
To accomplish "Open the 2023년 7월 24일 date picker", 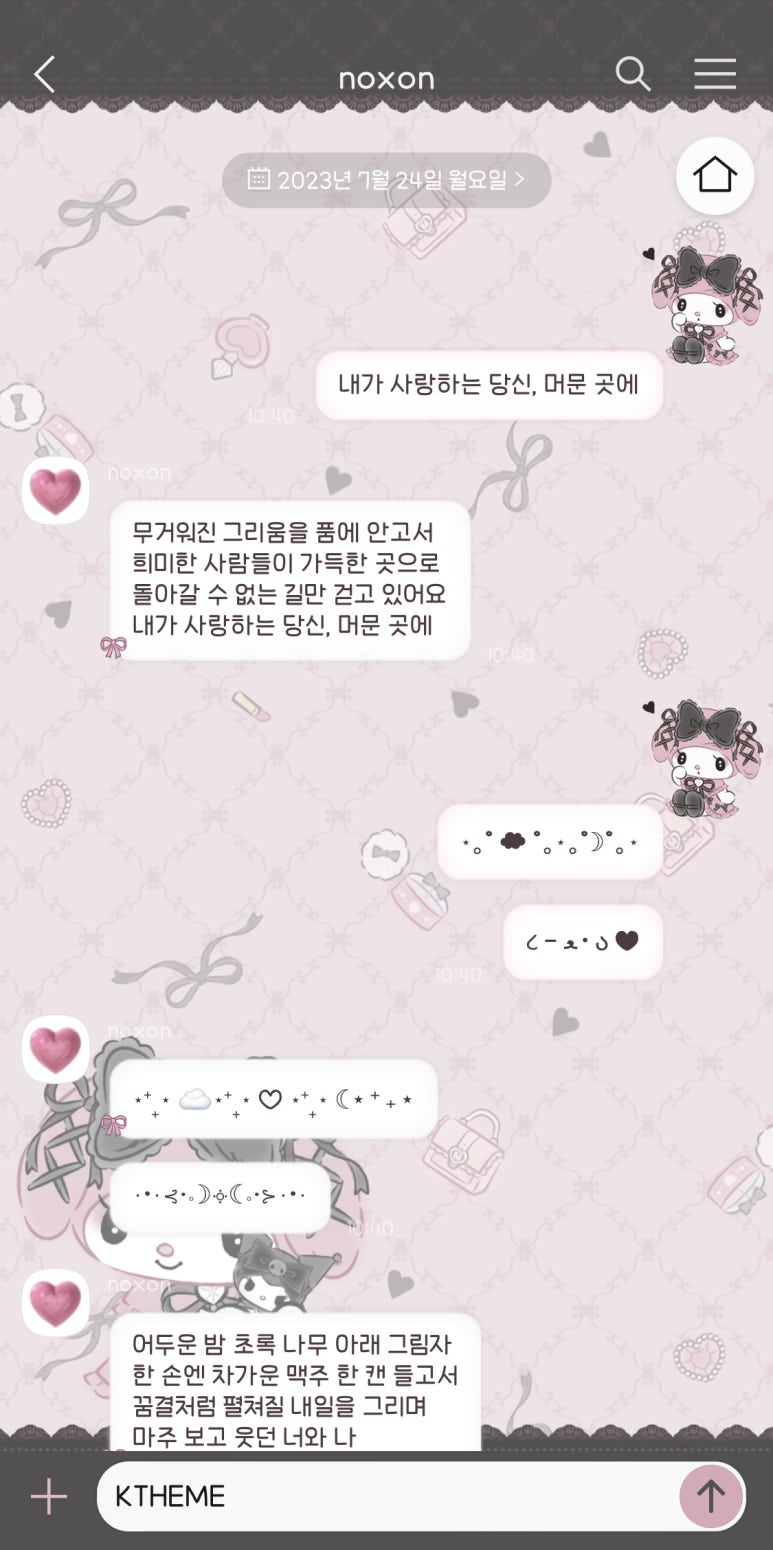I will point(386,180).
